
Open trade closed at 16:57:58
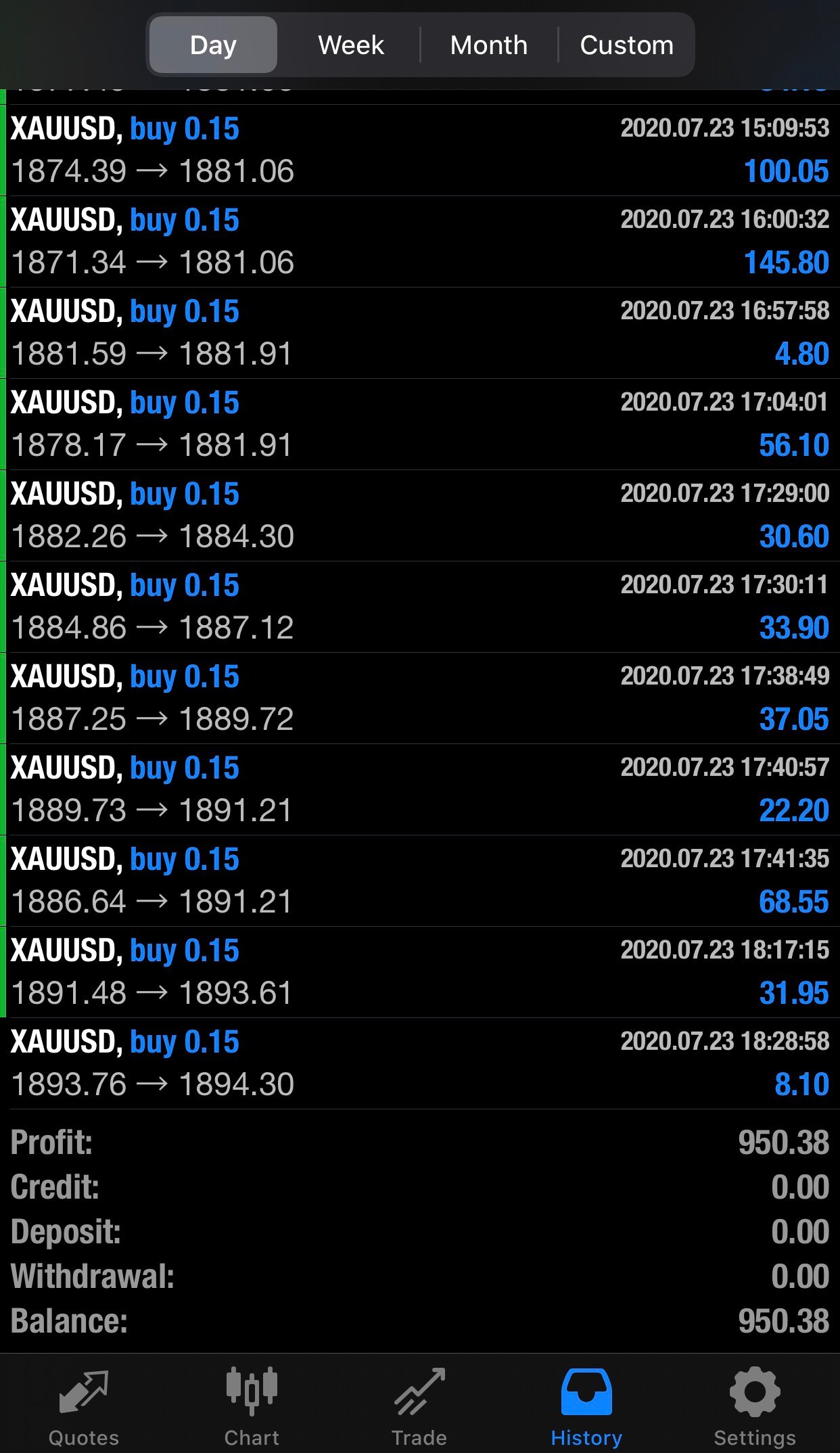pyautogui.click(x=420, y=333)
